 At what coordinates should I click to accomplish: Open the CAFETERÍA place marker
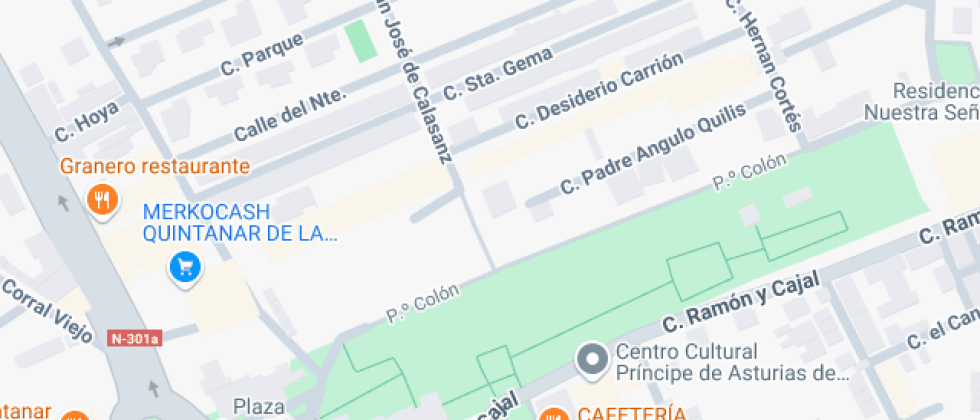coord(550,413)
